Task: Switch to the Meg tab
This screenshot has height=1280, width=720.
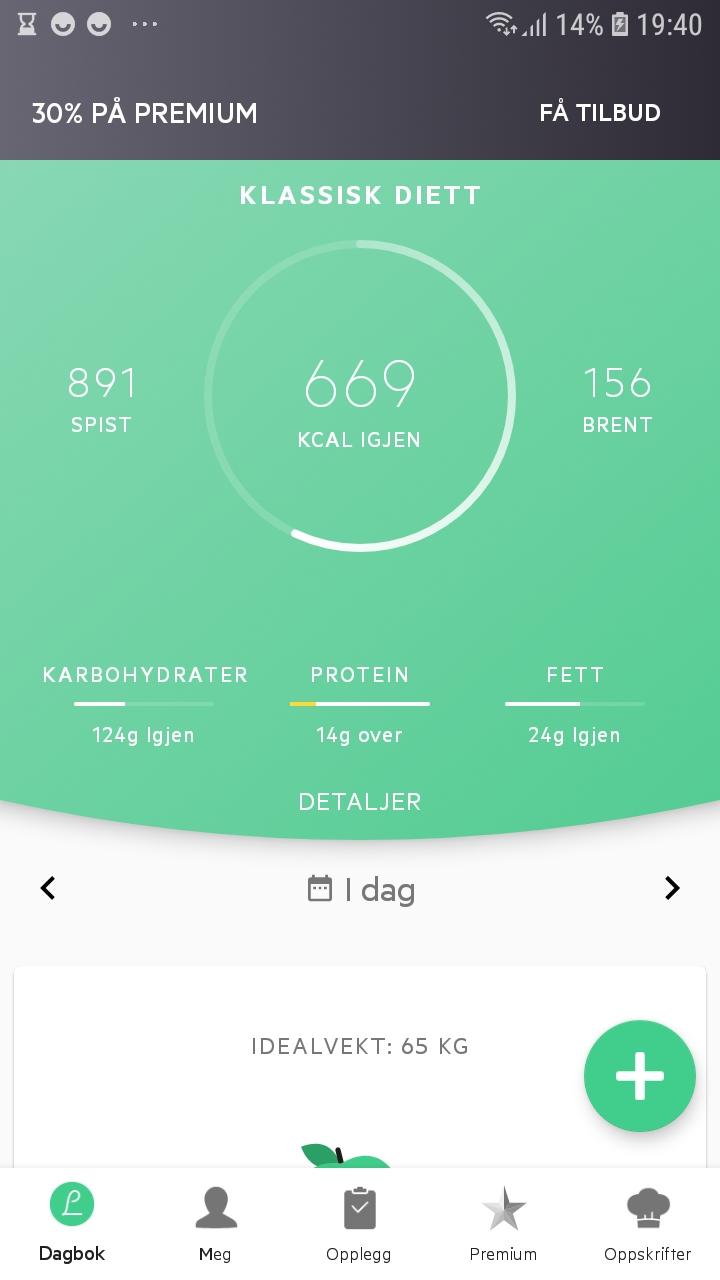Action: coord(215,1222)
